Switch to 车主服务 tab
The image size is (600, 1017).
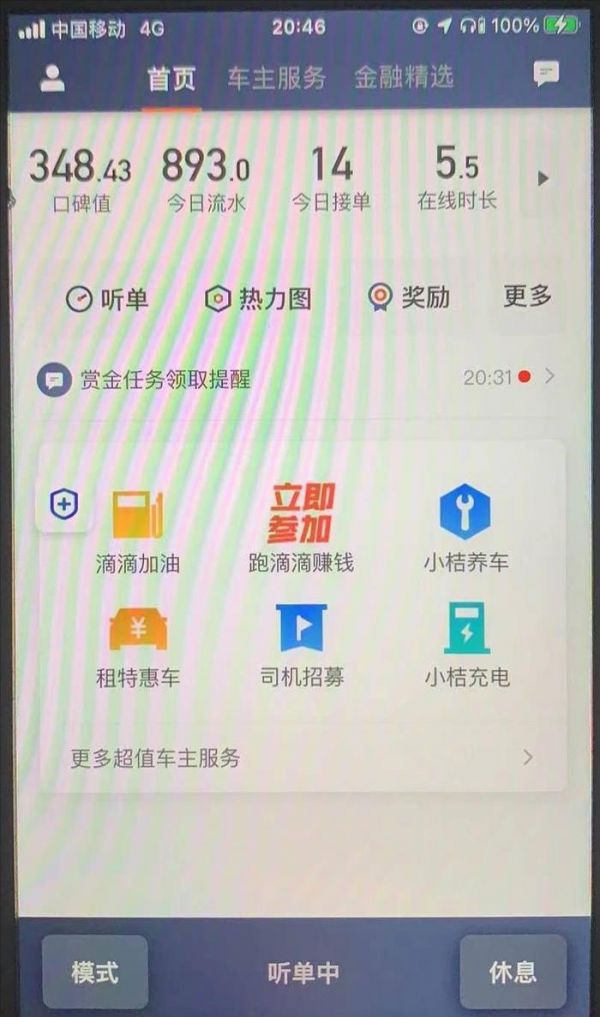(276, 78)
